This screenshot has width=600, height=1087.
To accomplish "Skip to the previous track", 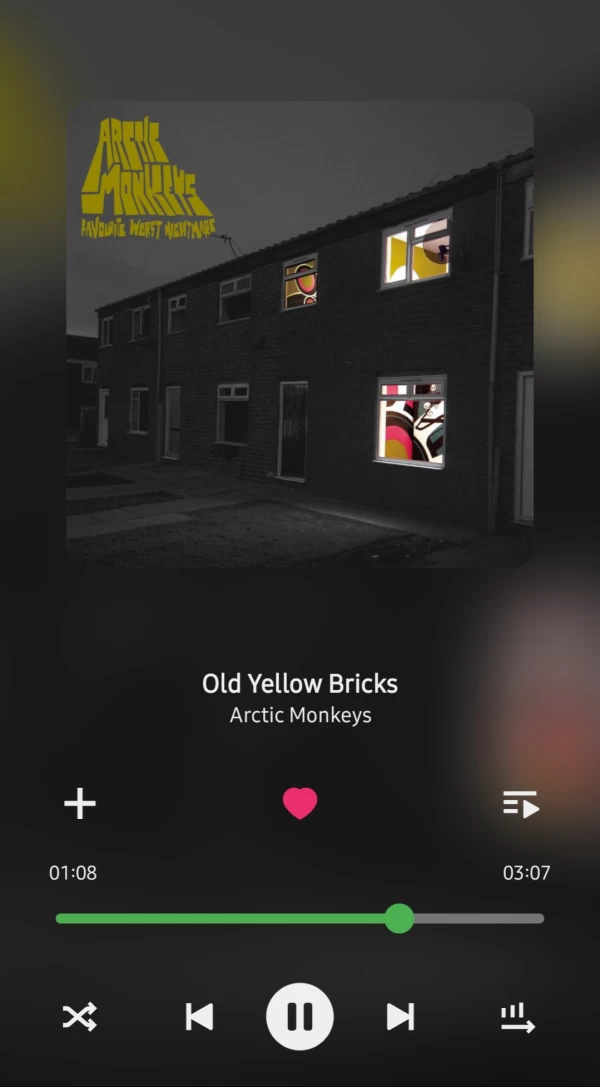I will (200, 1017).
